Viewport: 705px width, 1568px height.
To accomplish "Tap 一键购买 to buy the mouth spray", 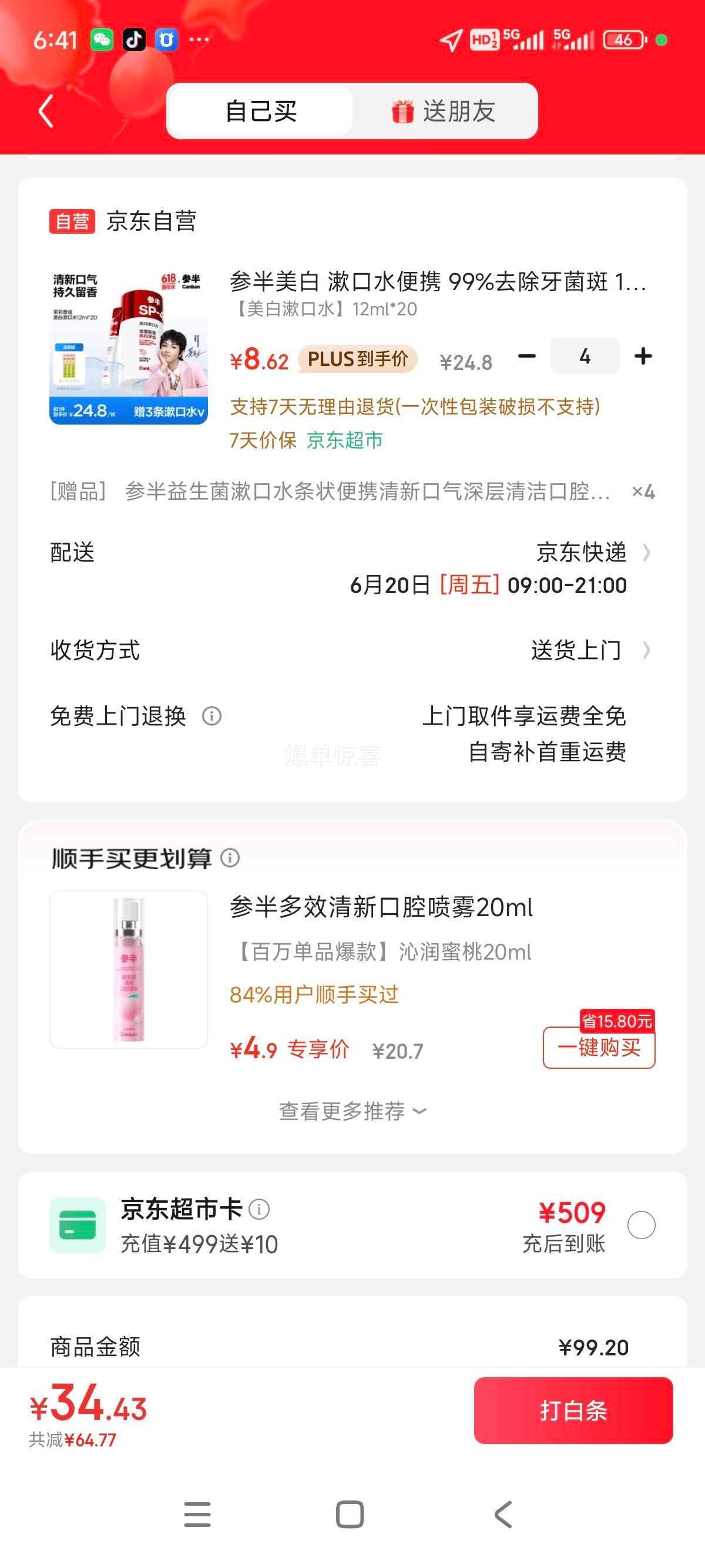I will point(600,1049).
